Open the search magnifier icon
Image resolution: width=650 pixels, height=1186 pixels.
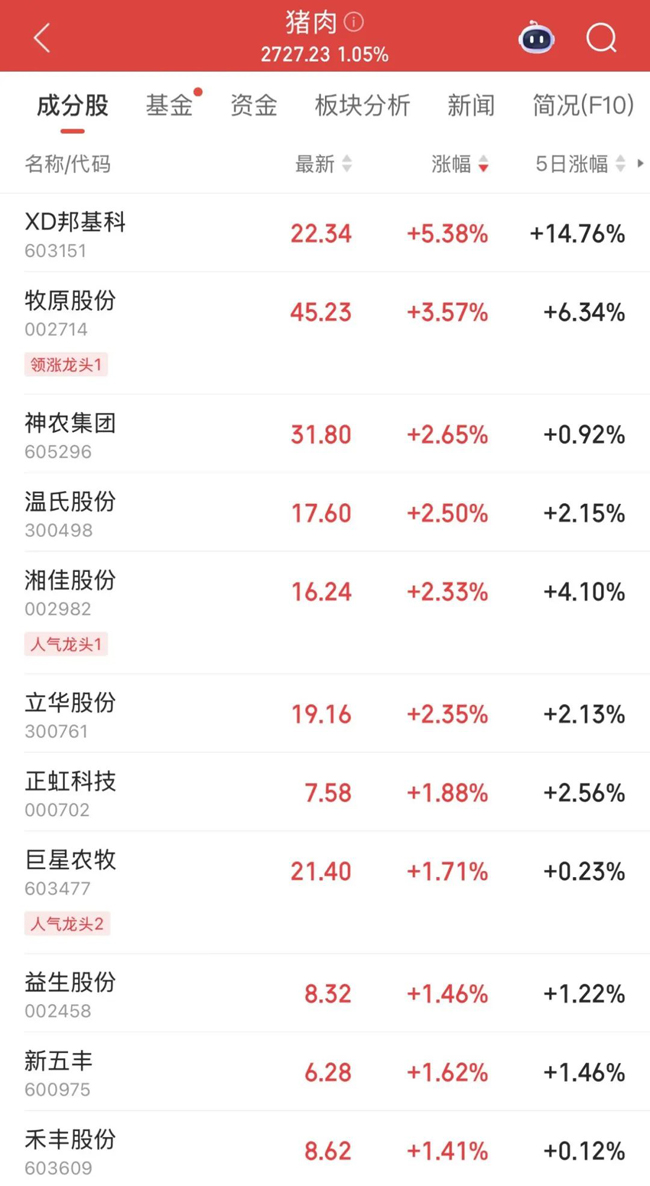pos(601,38)
